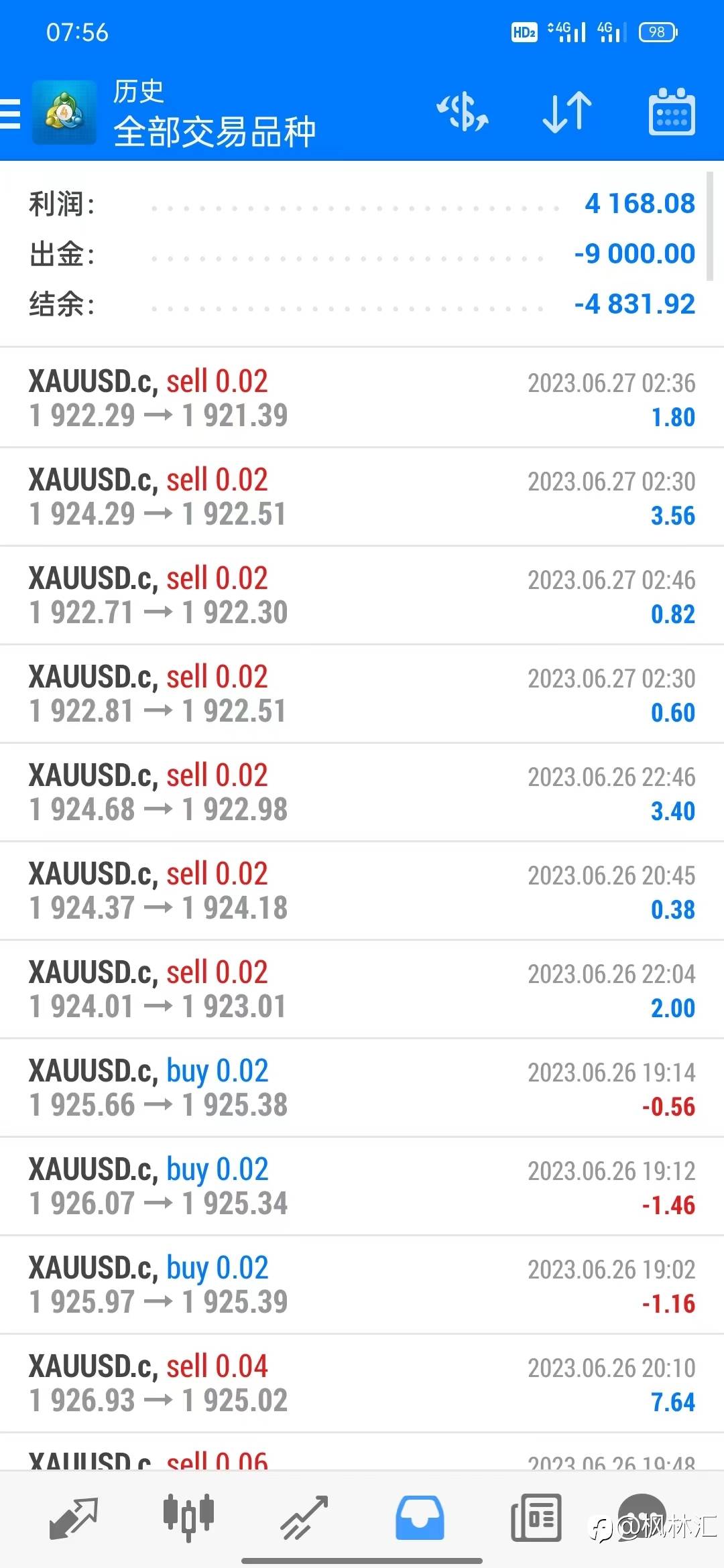The image size is (724, 1568).
Task: Open the sell trade entered at 1 922.29
Action: tap(362, 398)
